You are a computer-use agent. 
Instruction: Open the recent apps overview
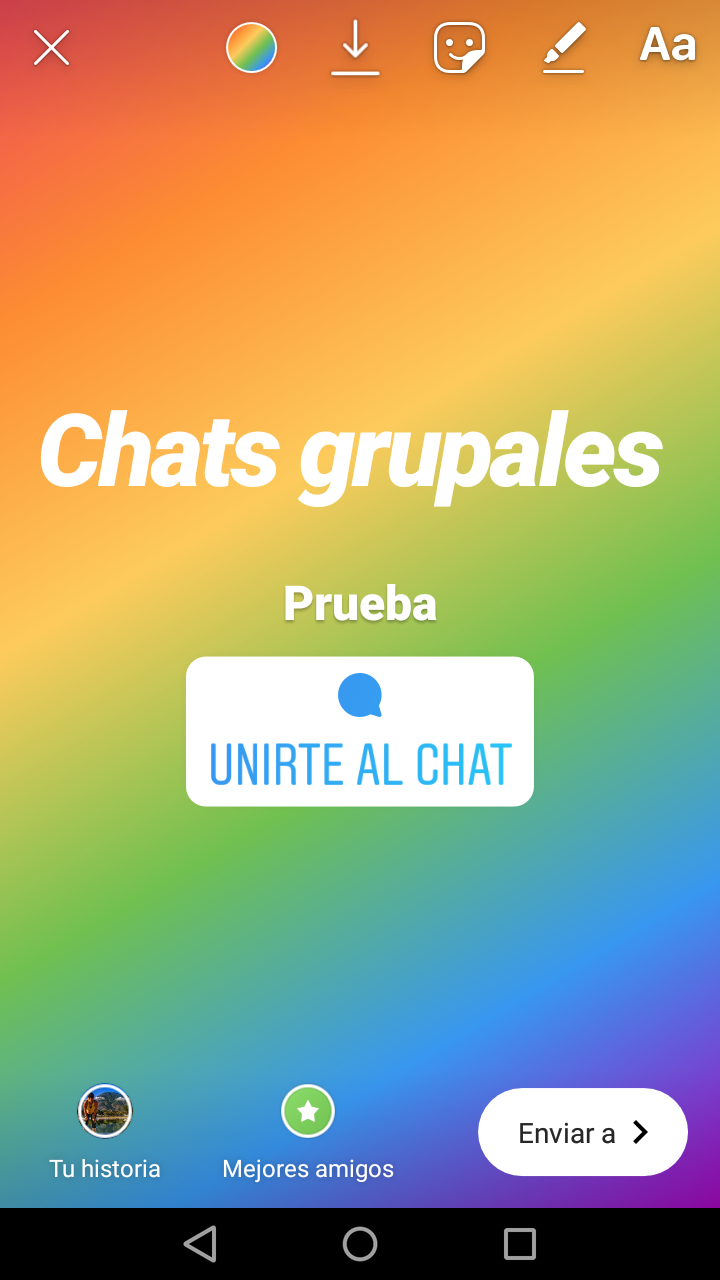tap(520, 1244)
